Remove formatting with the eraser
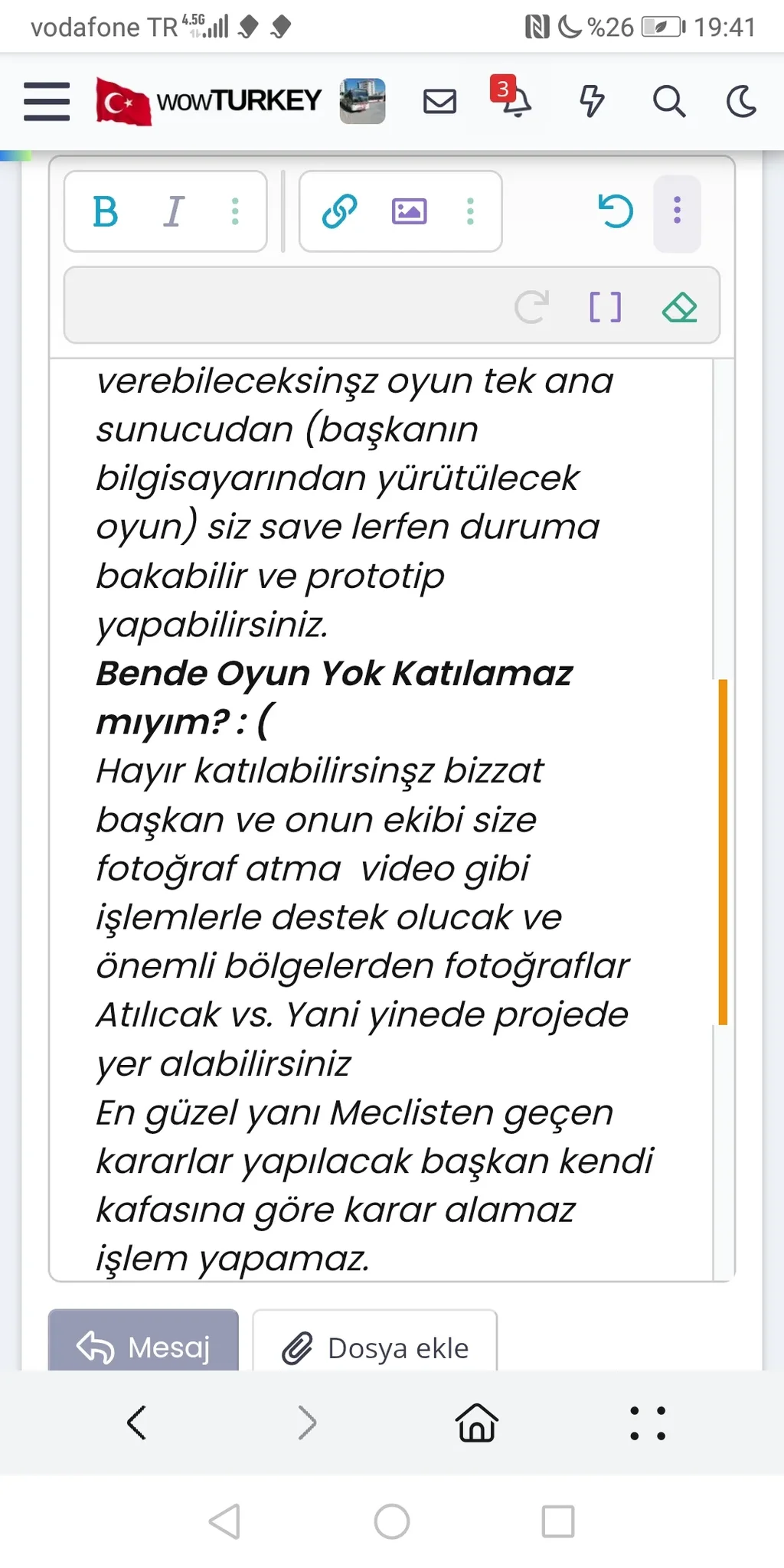 click(x=680, y=307)
